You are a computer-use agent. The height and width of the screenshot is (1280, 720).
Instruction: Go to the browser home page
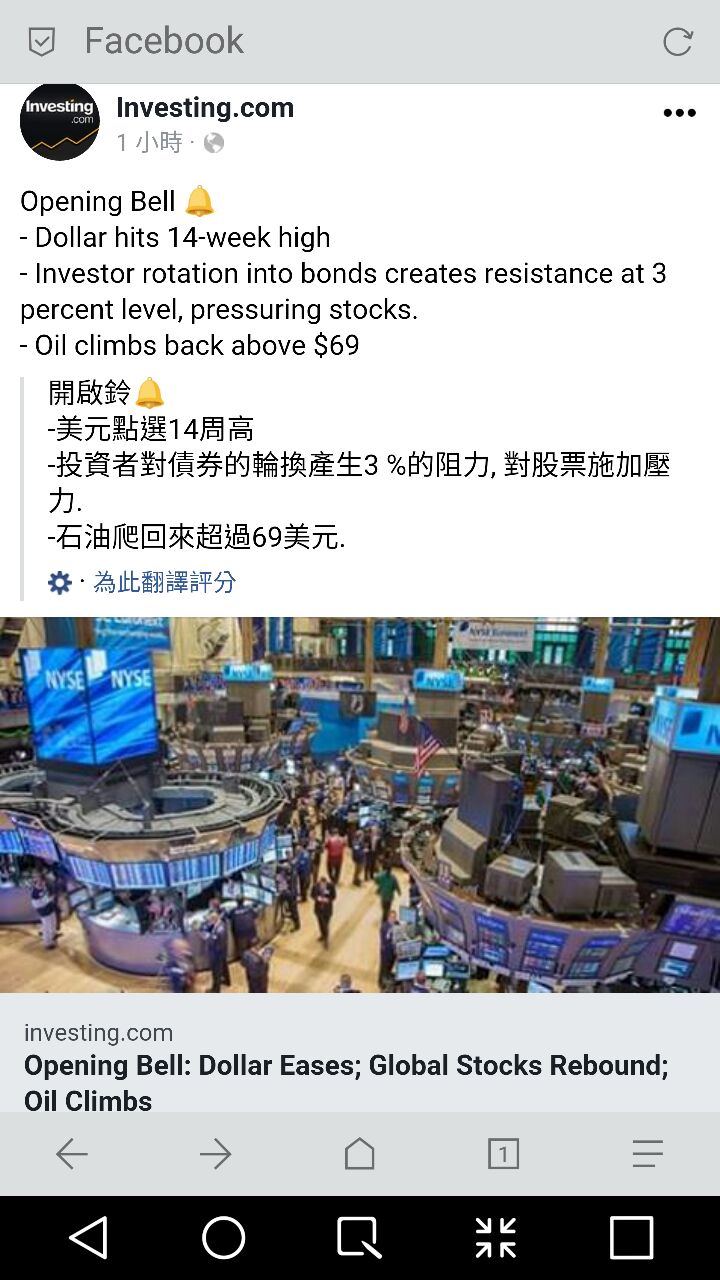[x=359, y=1154]
